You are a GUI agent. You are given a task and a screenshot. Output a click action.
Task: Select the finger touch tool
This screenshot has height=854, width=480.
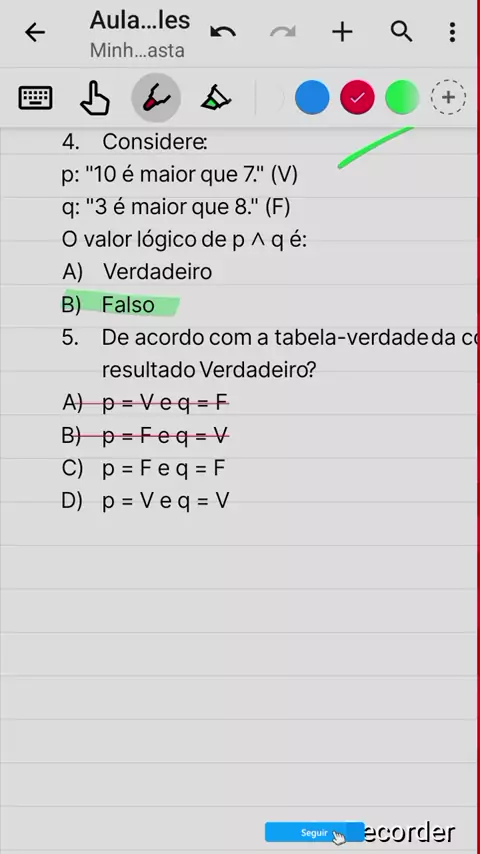pos(95,98)
